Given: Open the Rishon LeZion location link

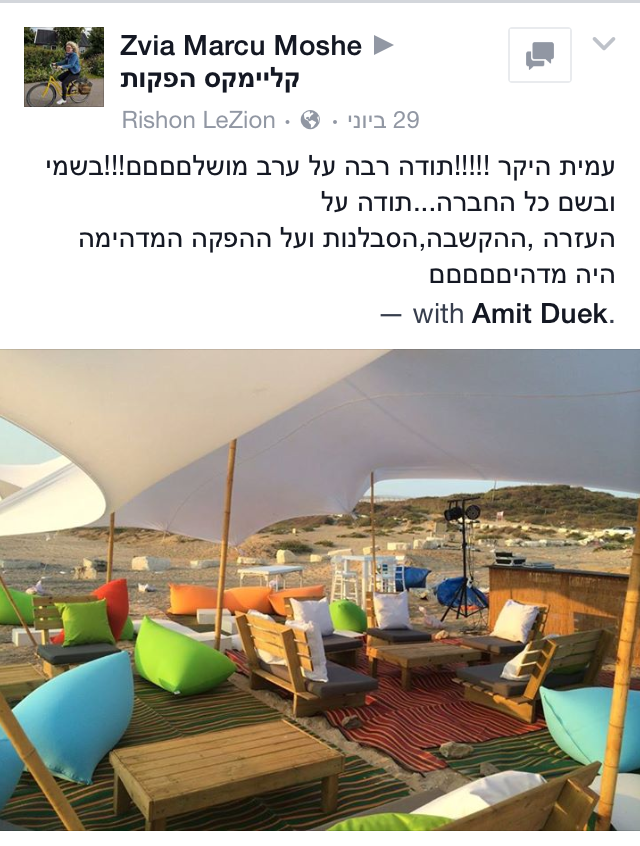Looking at the screenshot, I should (x=198, y=121).
